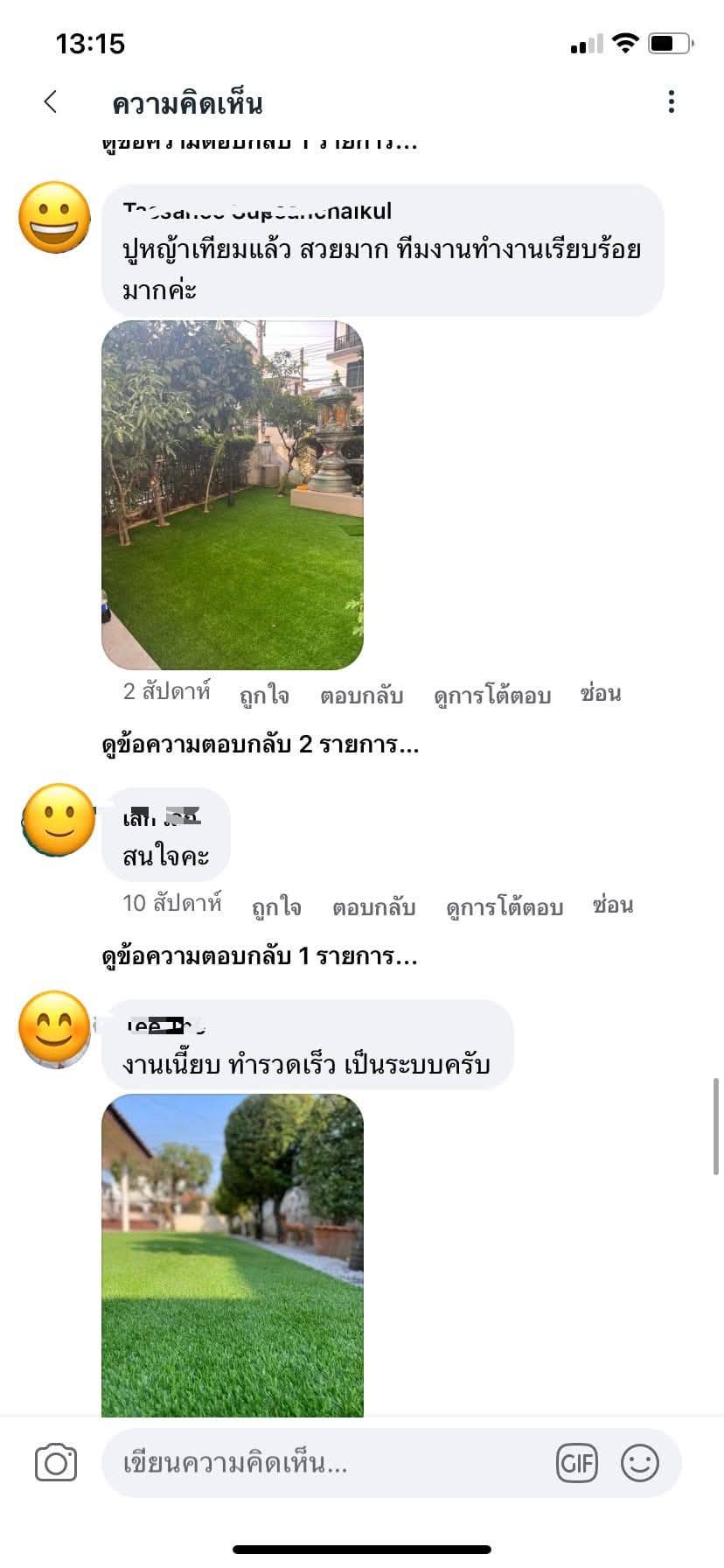
Task: Expand ดูข้อความตอบกลับ 2 รายการ
Action: 261,745
